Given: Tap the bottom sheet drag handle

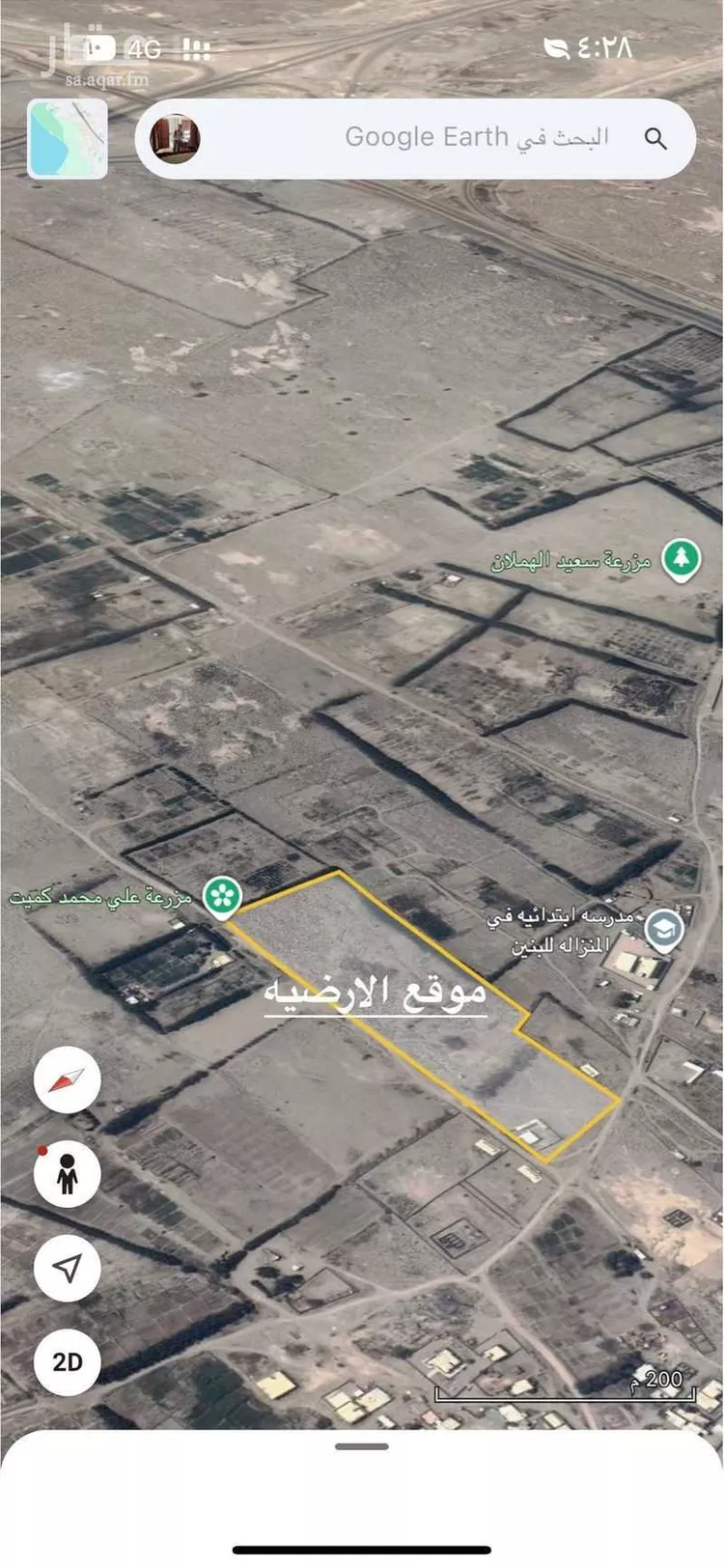Looking at the screenshot, I should (362, 1446).
